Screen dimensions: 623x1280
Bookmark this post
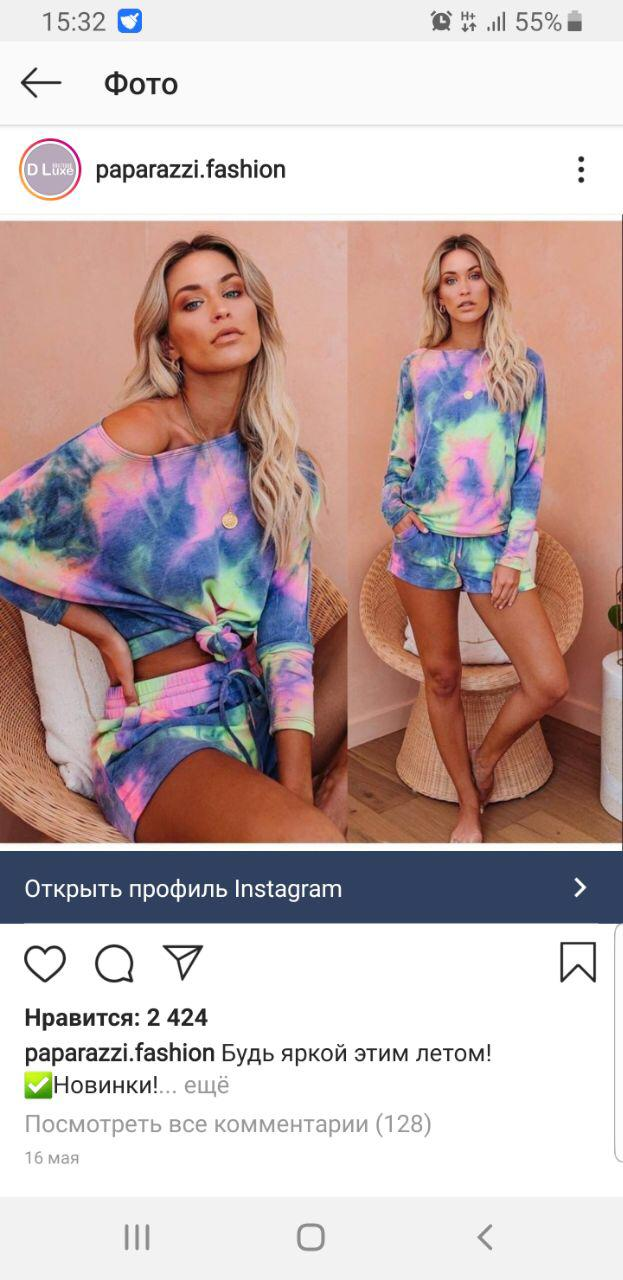coord(578,962)
